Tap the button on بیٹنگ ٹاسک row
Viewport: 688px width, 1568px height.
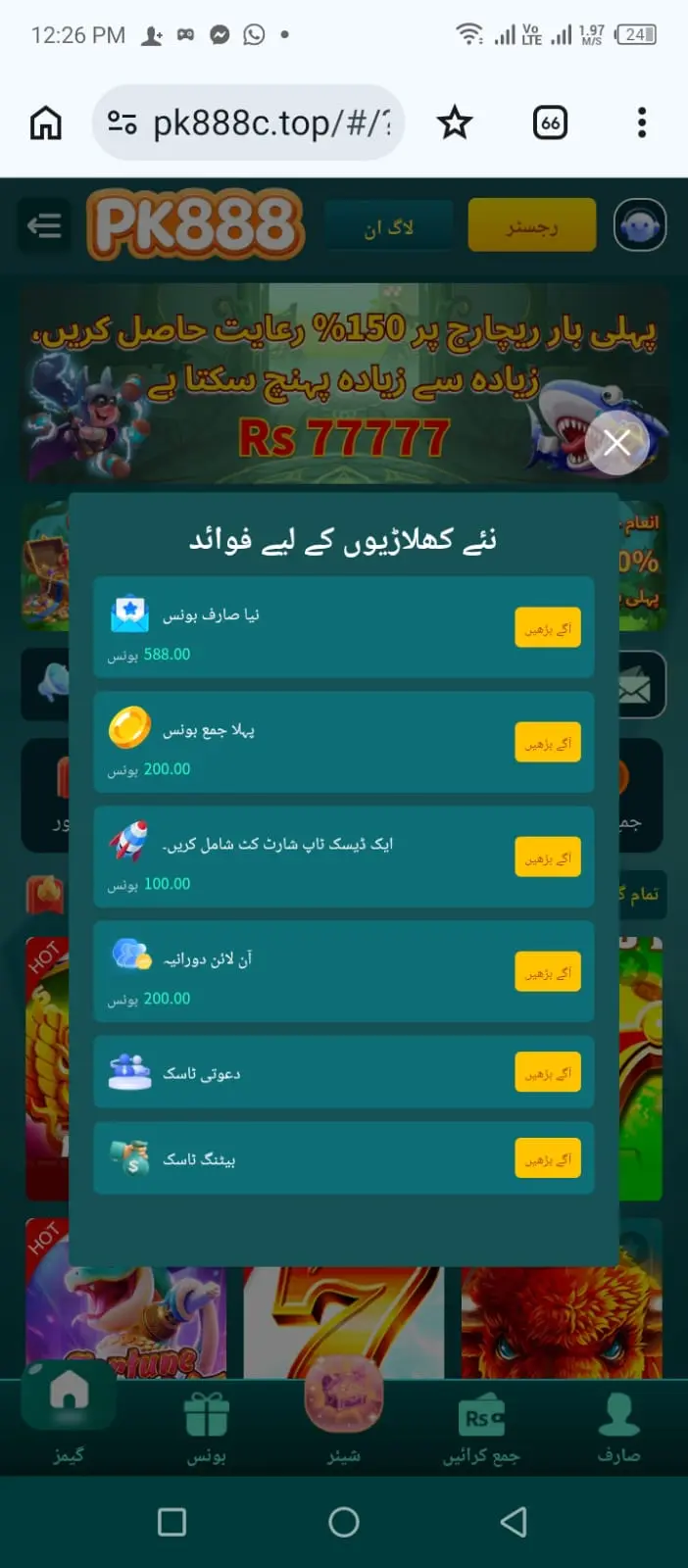click(x=548, y=1158)
